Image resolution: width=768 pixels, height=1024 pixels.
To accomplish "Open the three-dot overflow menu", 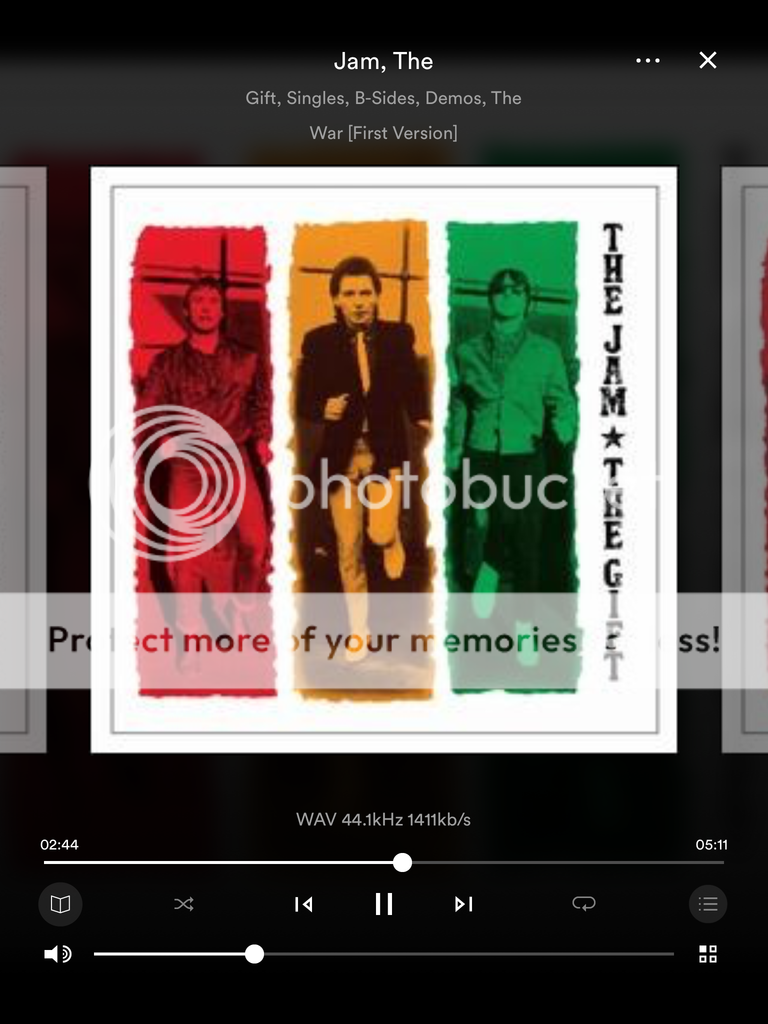I will pyautogui.click(x=647, y=61).
